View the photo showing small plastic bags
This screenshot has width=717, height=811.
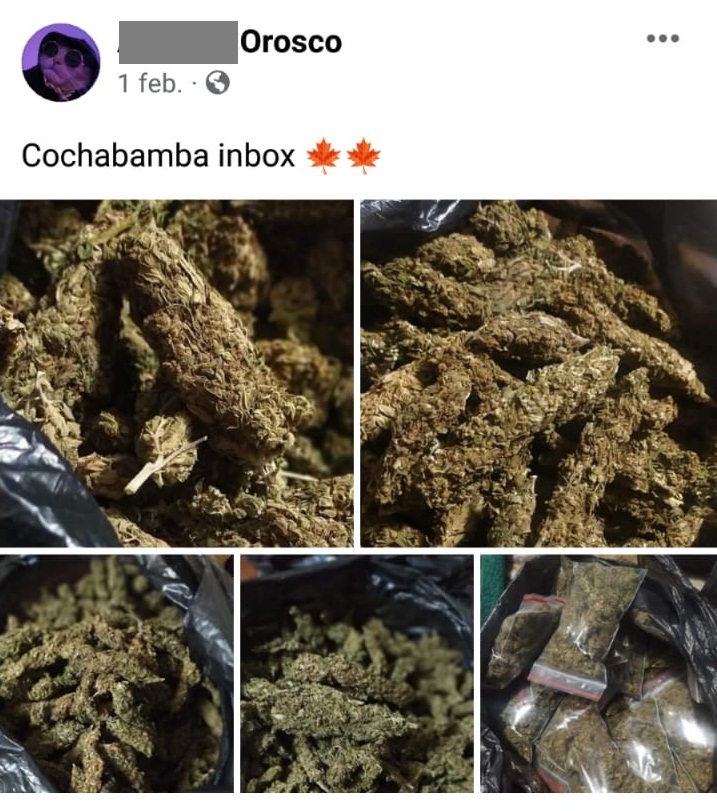(598, 675)
